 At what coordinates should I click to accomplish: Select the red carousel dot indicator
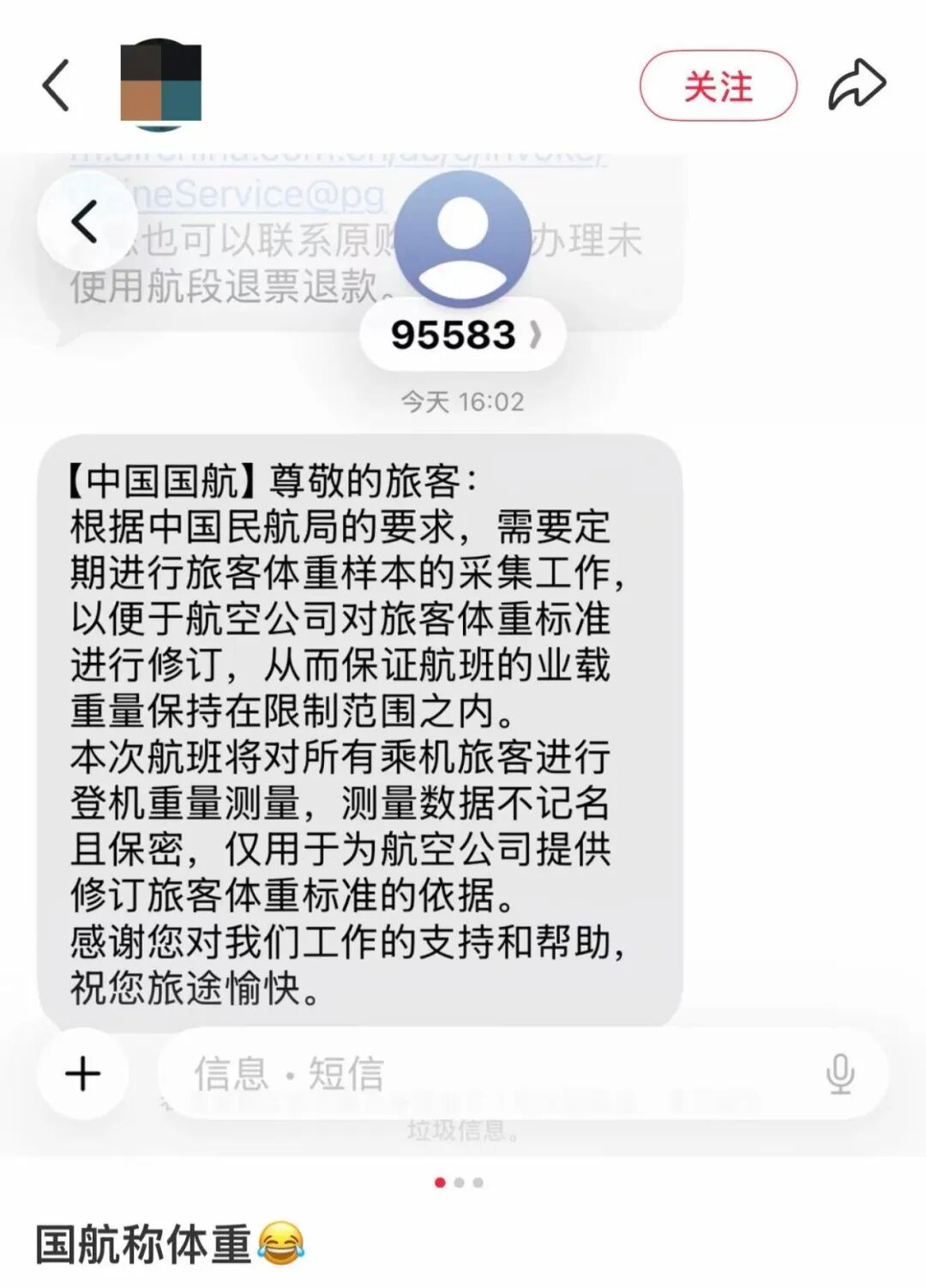[x=440, y=1182]
